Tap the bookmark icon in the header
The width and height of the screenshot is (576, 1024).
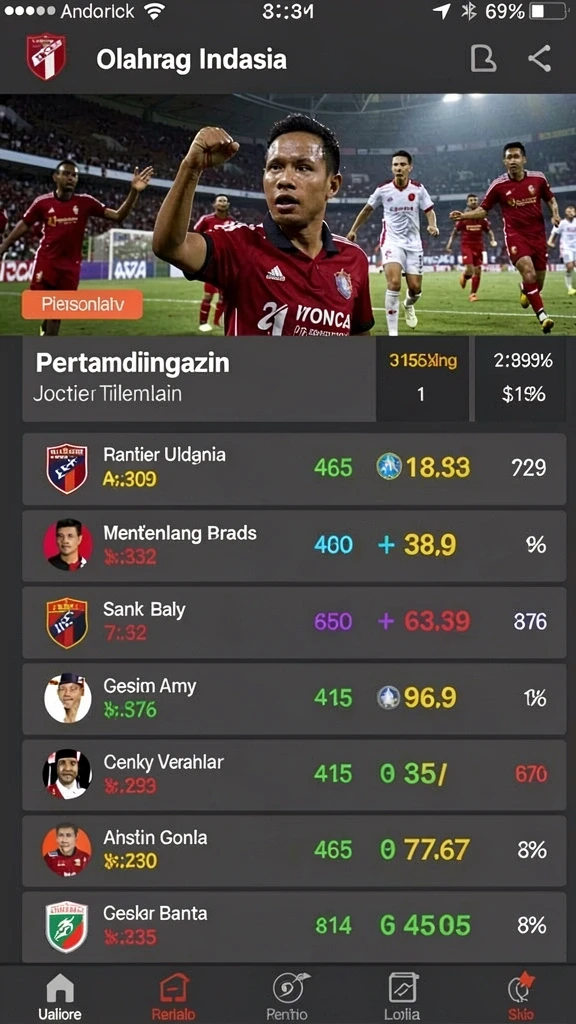point(483,59)
